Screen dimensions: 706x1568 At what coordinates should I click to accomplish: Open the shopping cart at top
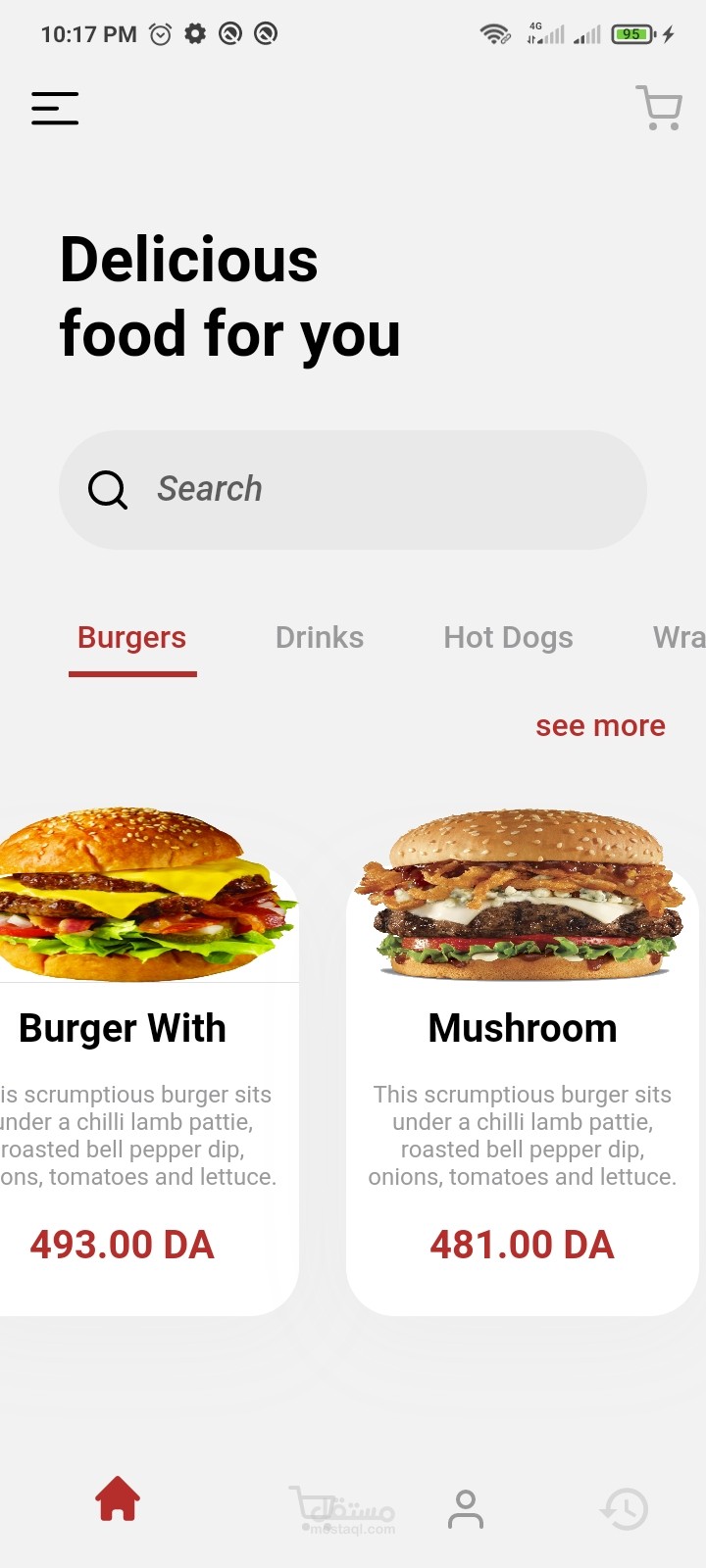click(x=659, y=108)
